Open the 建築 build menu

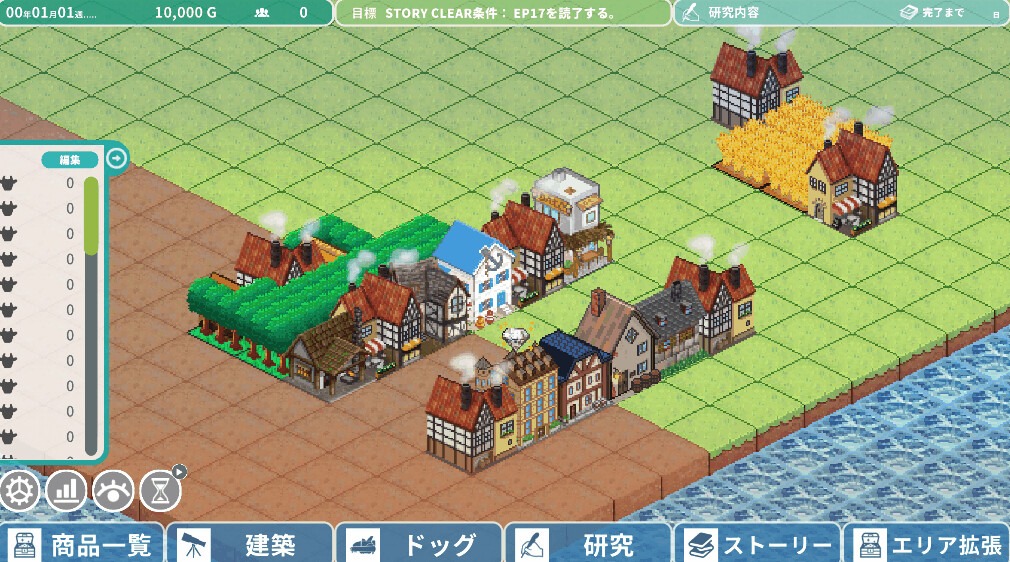[250, 545]
